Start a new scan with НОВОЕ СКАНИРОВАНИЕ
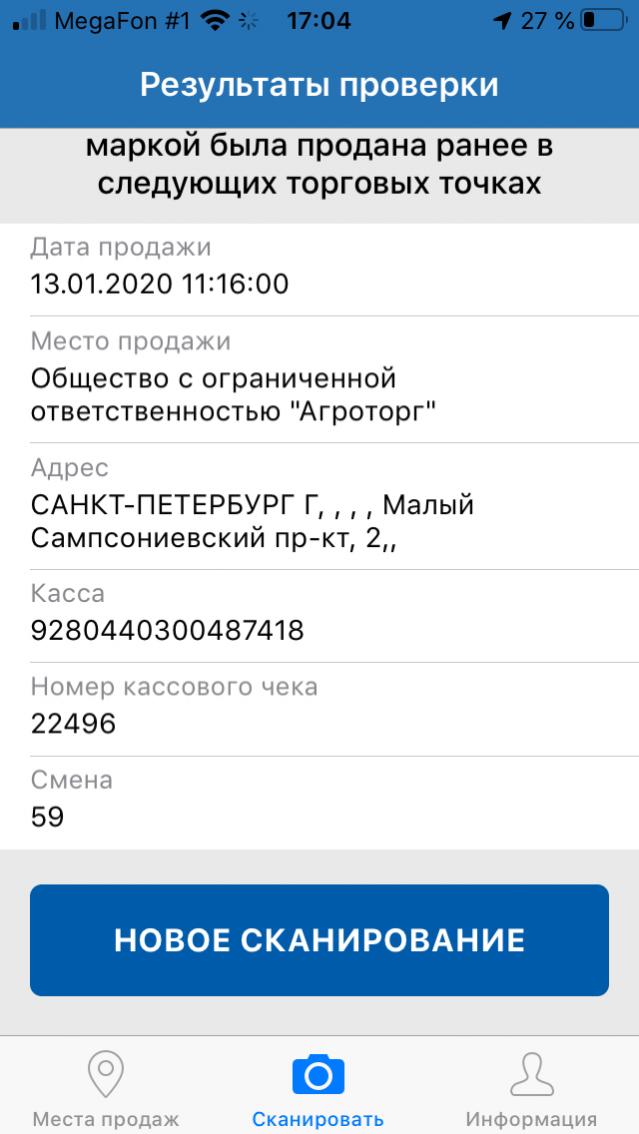 point(319,940)
